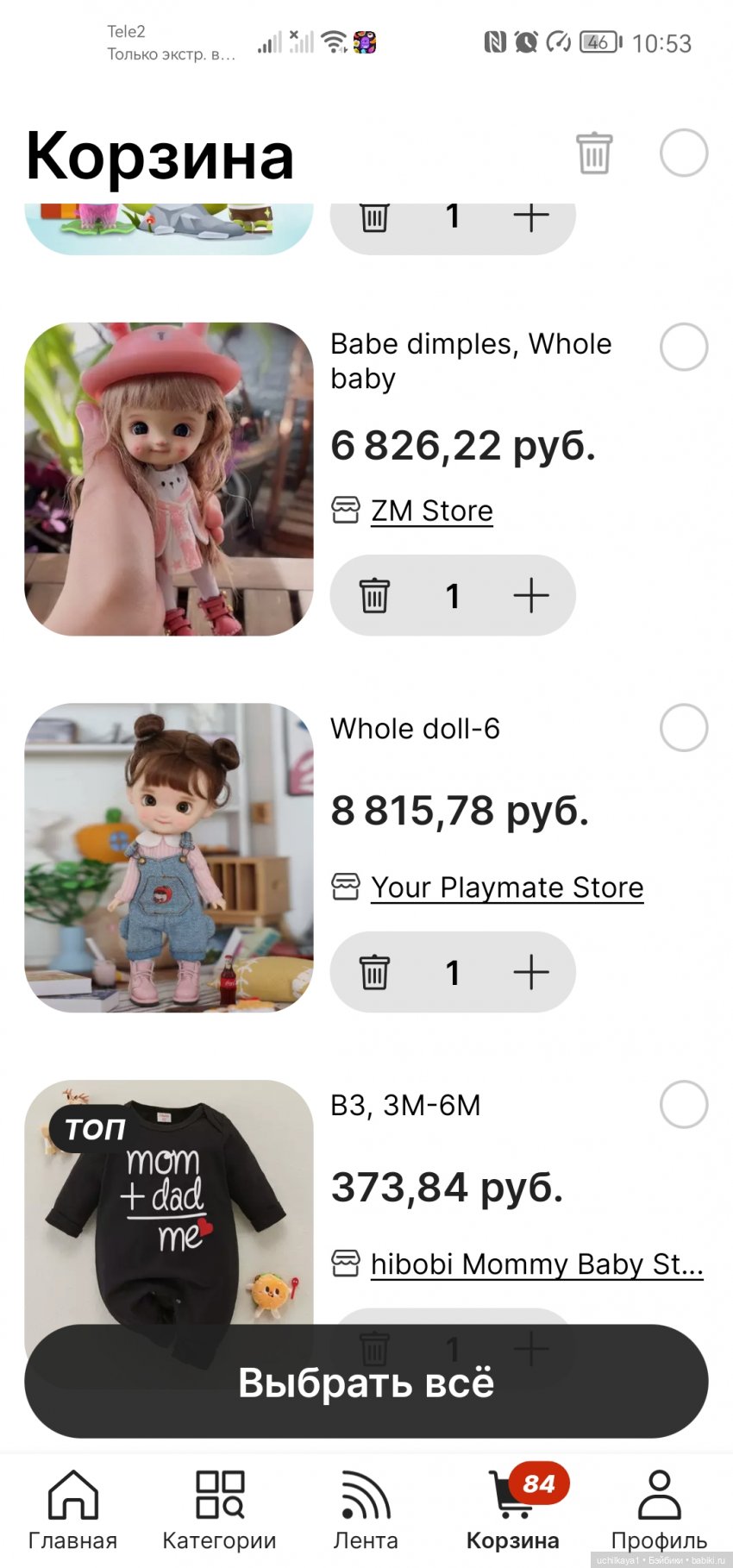Increase quantity of Babe dimples doll
The width and height of the screenshot is (733, 1568).
pos(531,595)
